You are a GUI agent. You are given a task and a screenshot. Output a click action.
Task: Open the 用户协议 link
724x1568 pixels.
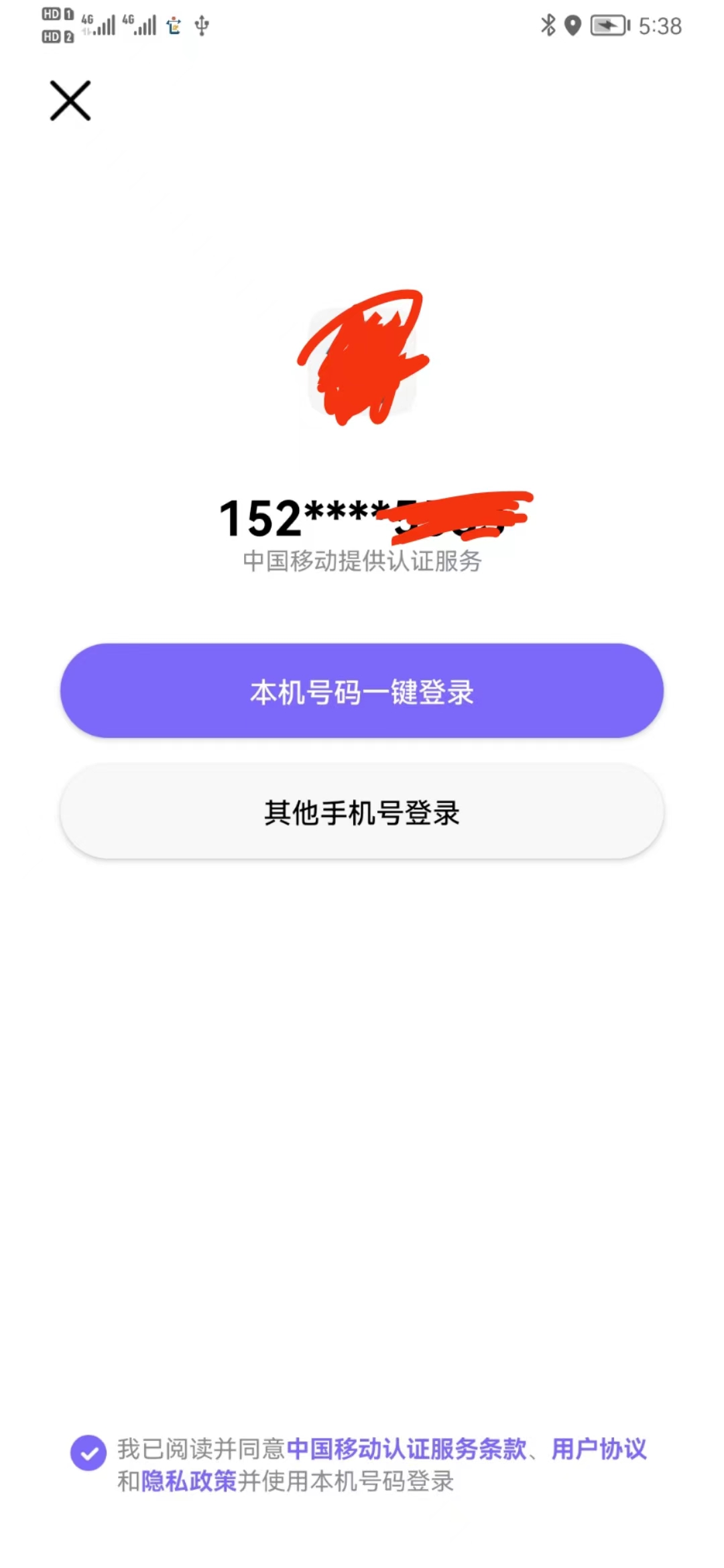[599, 1449]
